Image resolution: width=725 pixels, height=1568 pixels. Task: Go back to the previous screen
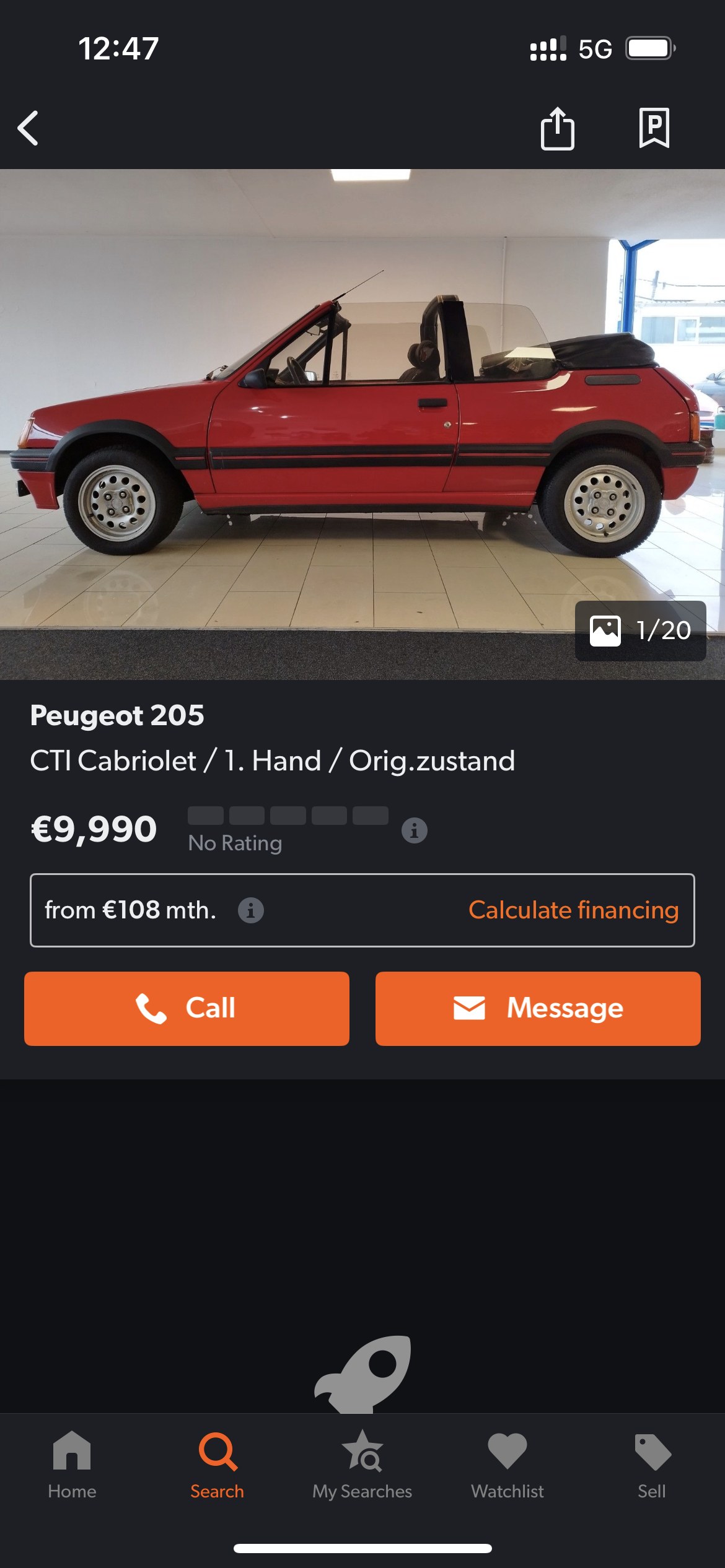[x=28, y=128]
